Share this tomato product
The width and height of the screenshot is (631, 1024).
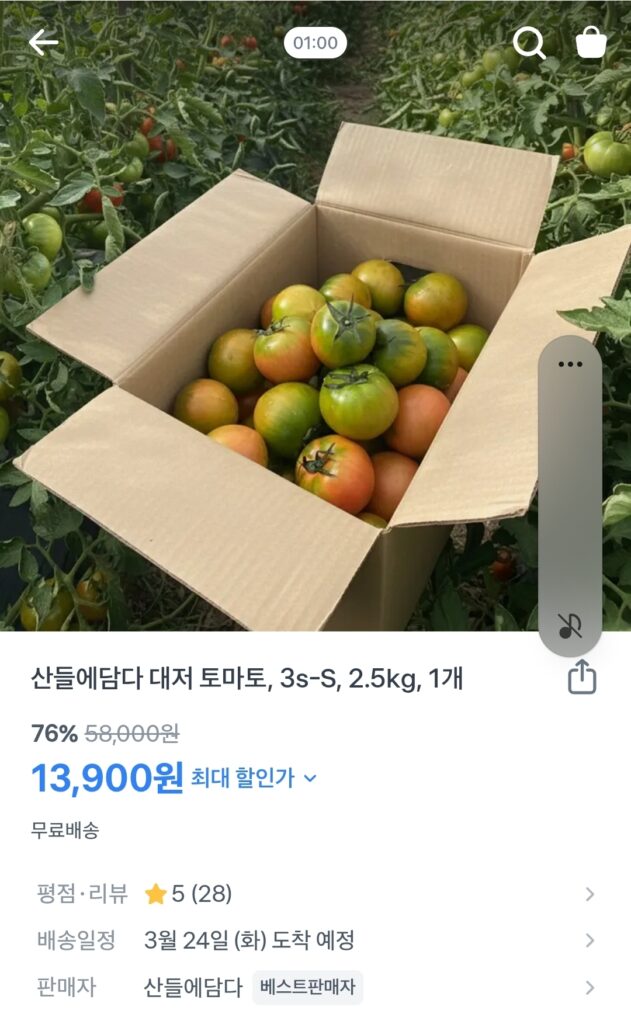click(x=582, y=679)
